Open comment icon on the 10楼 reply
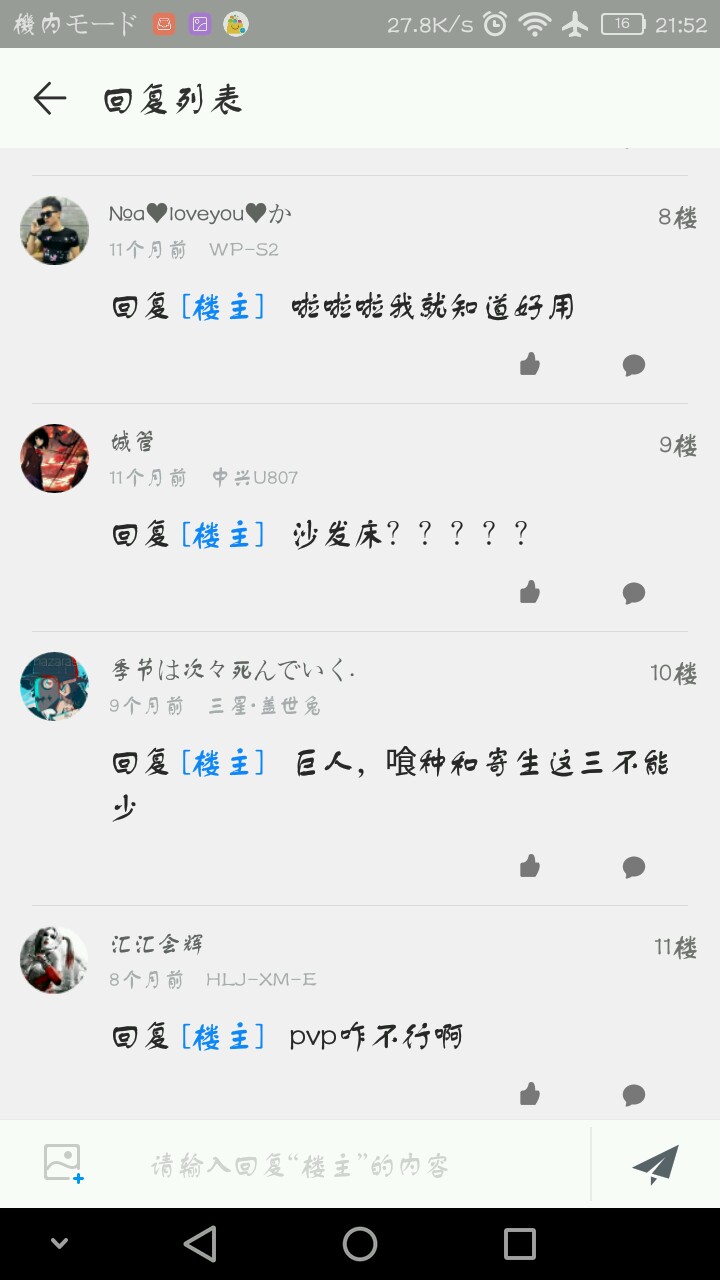Screen dimensions: 720x1280 click(x=634, y=867)
